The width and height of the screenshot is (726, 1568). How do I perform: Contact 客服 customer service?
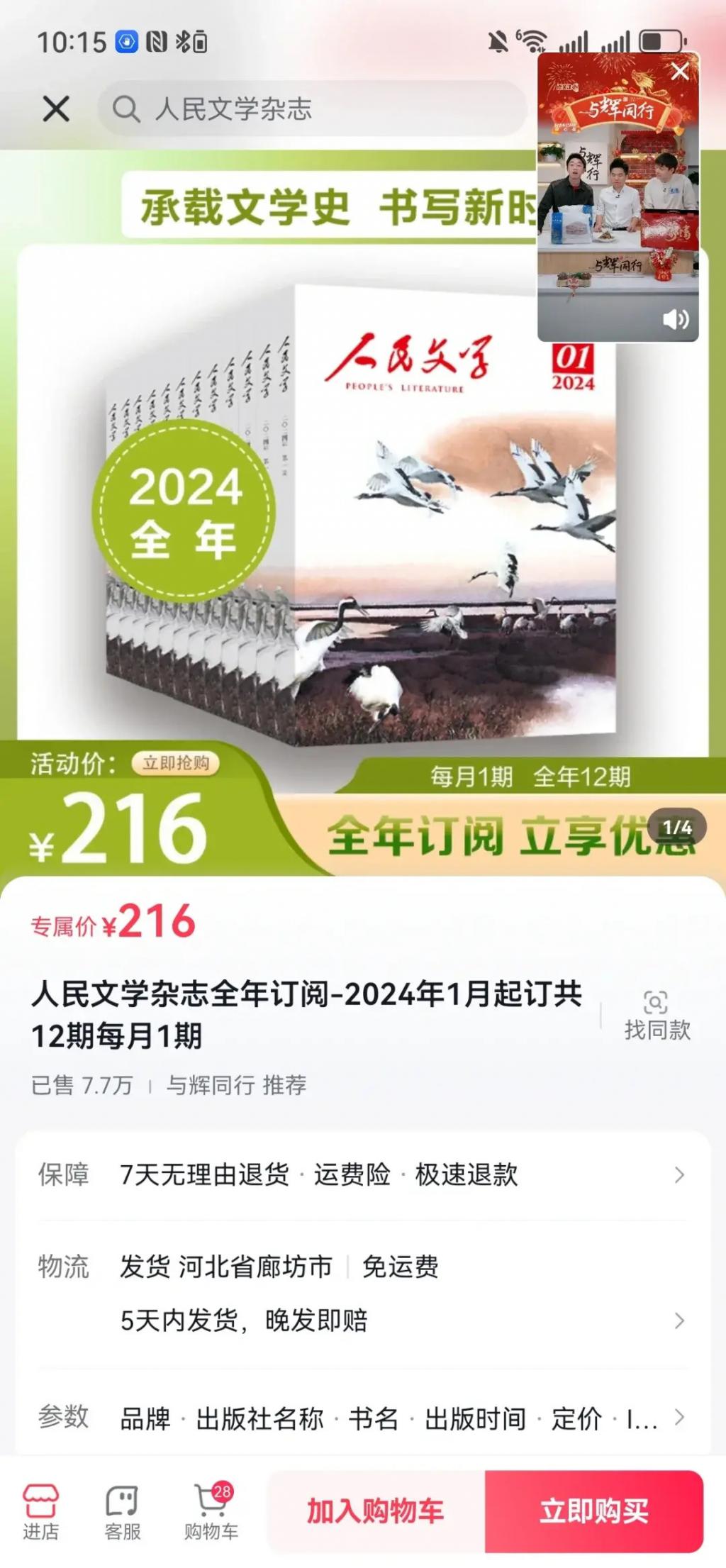[122, 1511]
